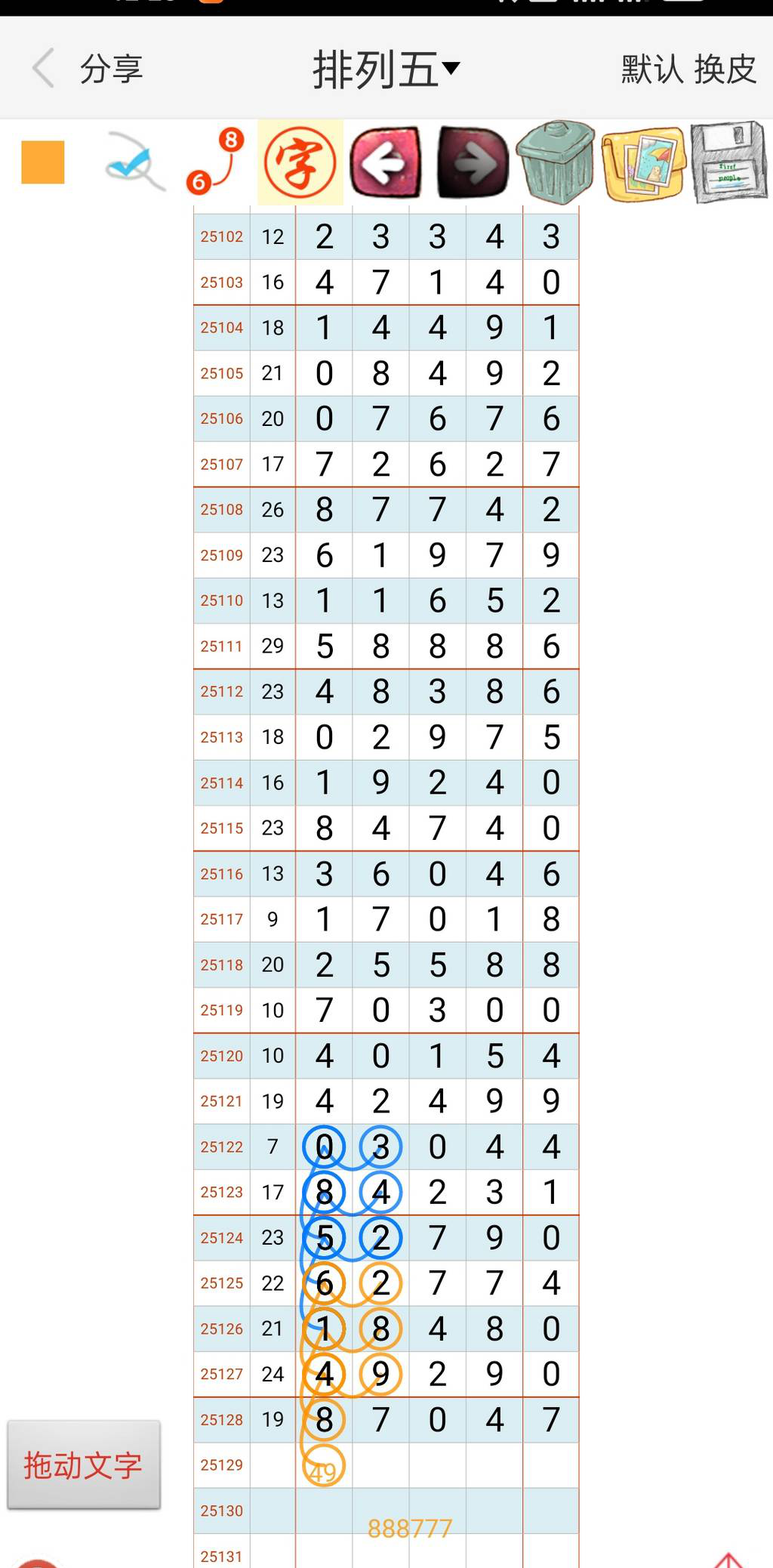
Task: Redo the drawing stroke
Action: click(473, 162)
